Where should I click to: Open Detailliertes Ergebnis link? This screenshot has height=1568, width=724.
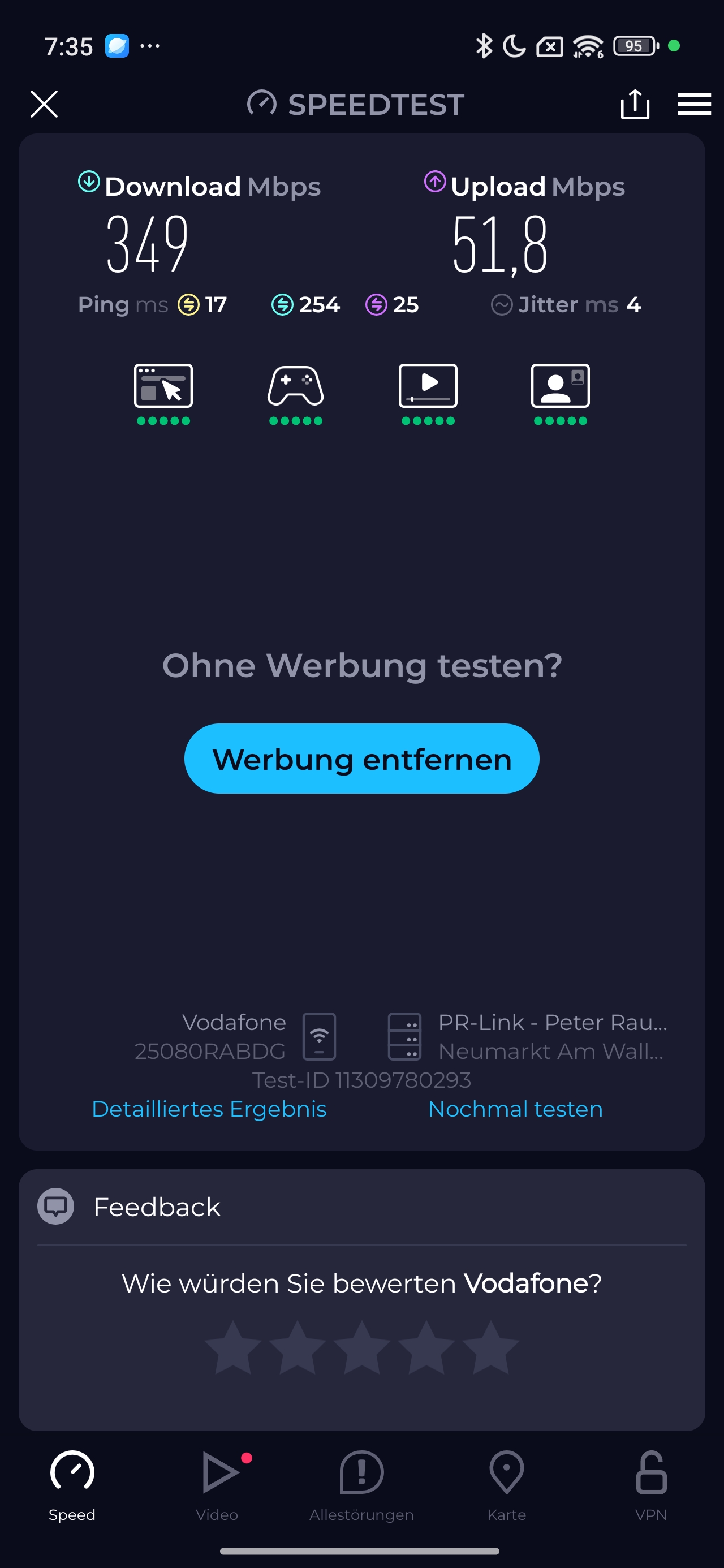(209, 1109)
